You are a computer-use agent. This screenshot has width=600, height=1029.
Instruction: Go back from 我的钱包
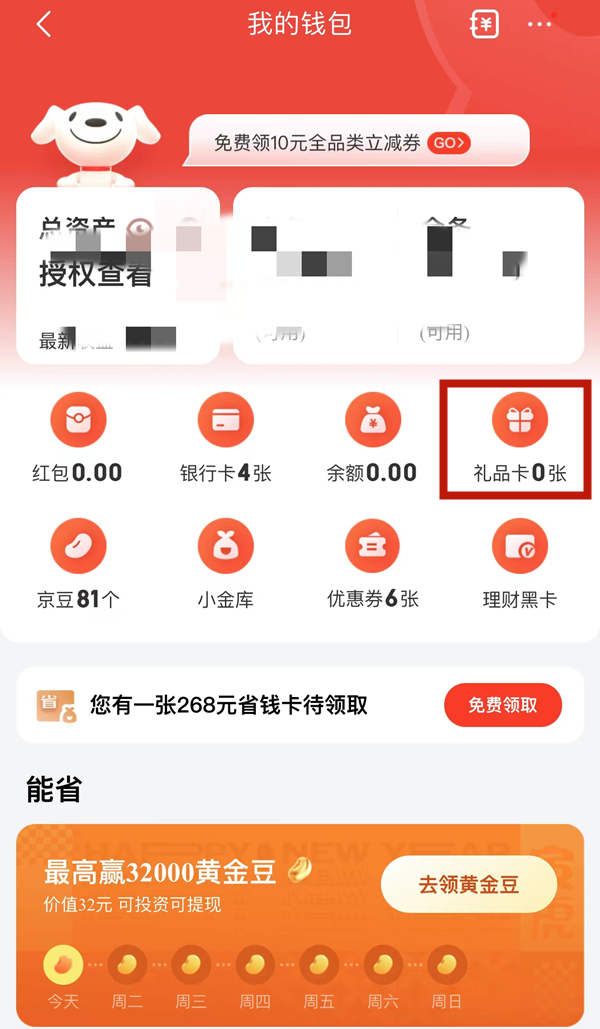[x=43, y=25]
